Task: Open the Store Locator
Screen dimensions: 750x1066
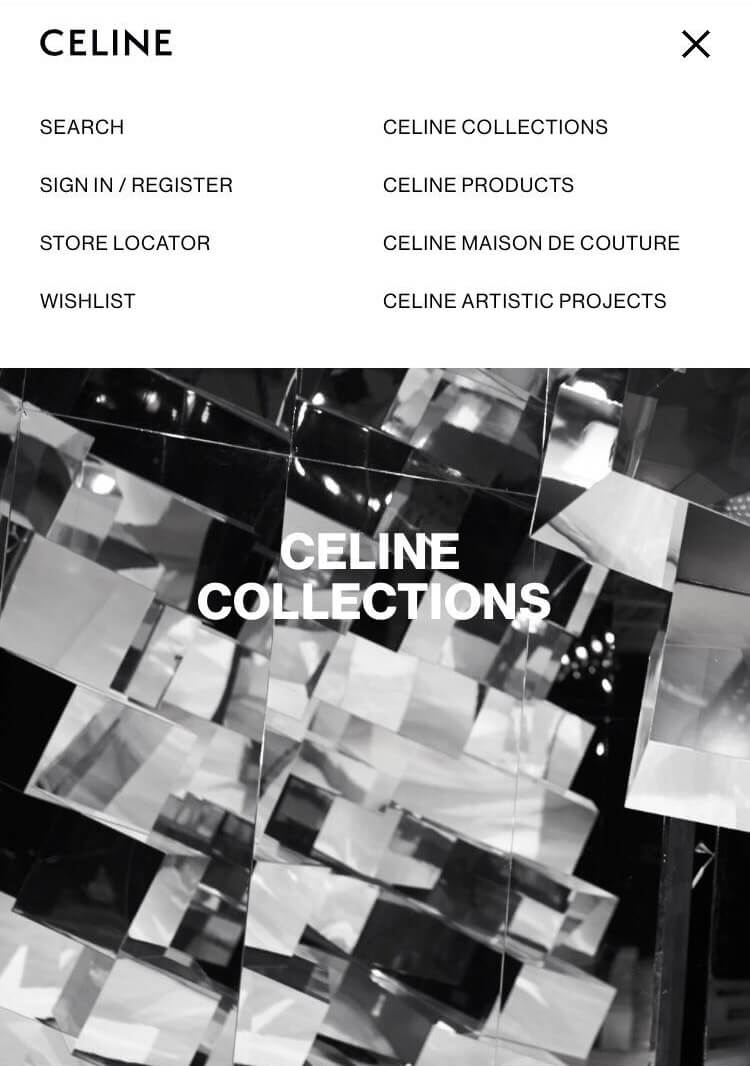Action: coord(125,243)
